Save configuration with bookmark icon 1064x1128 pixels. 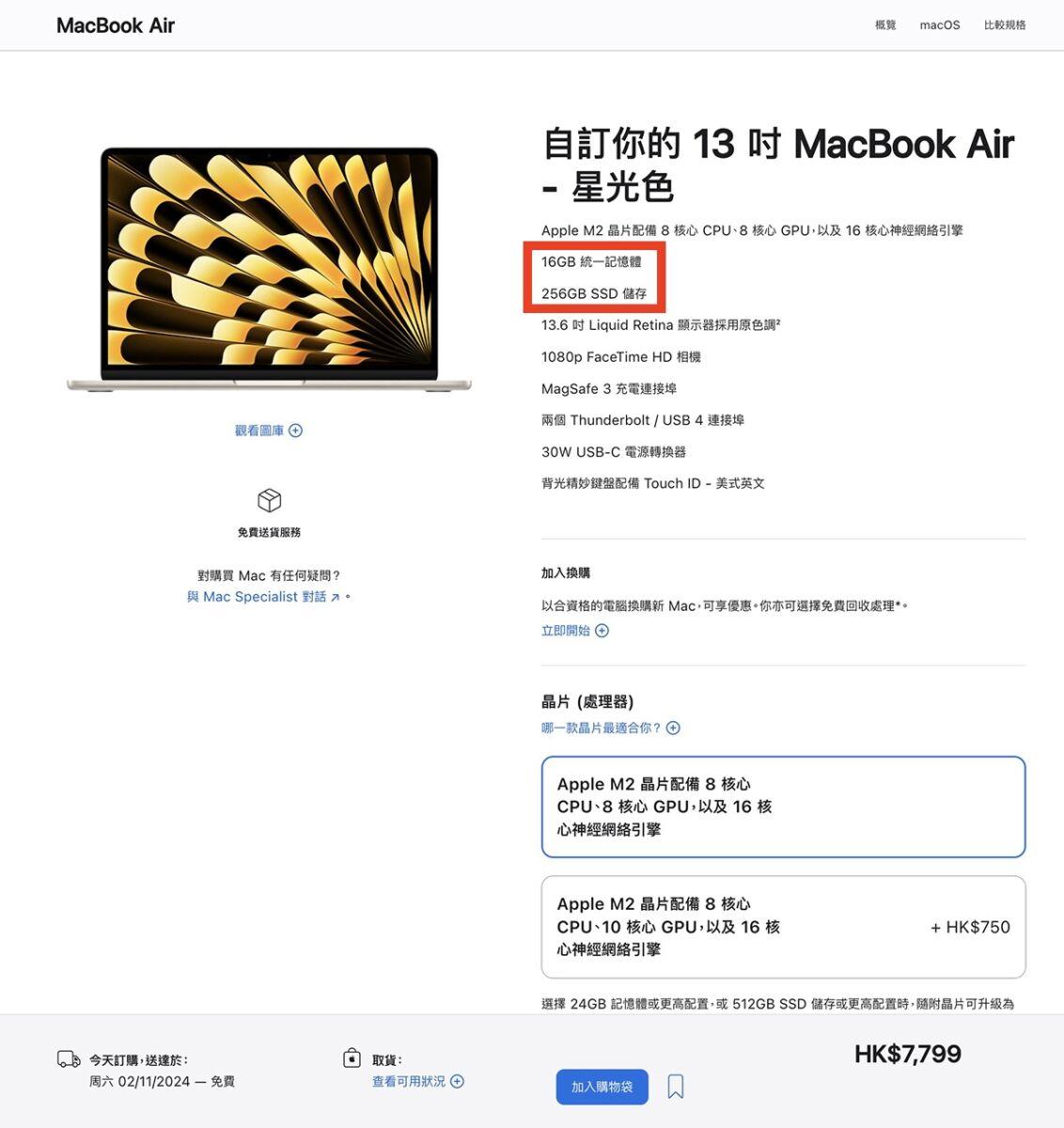point(675,1087)
